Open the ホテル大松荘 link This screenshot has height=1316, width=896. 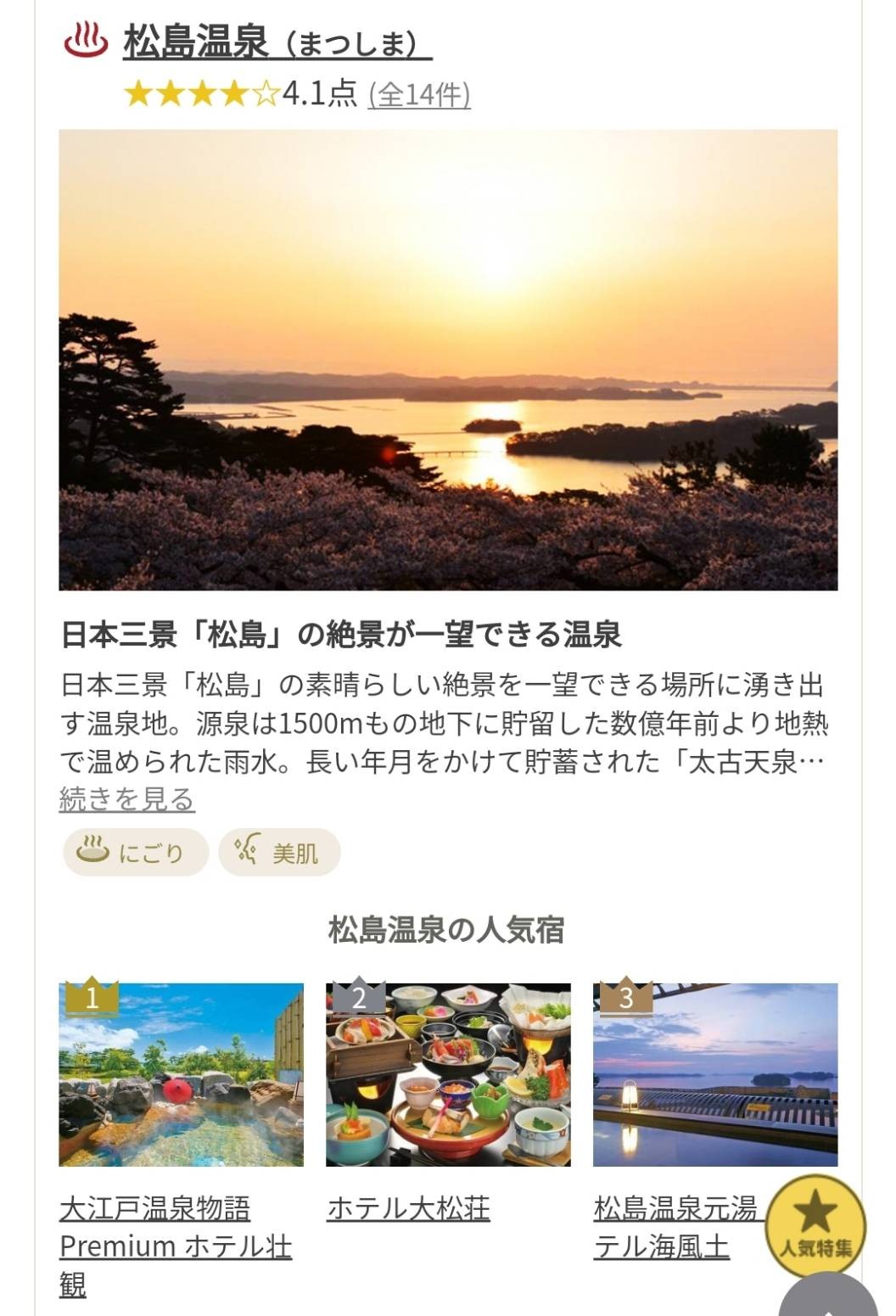click(x=408, y=1208)
